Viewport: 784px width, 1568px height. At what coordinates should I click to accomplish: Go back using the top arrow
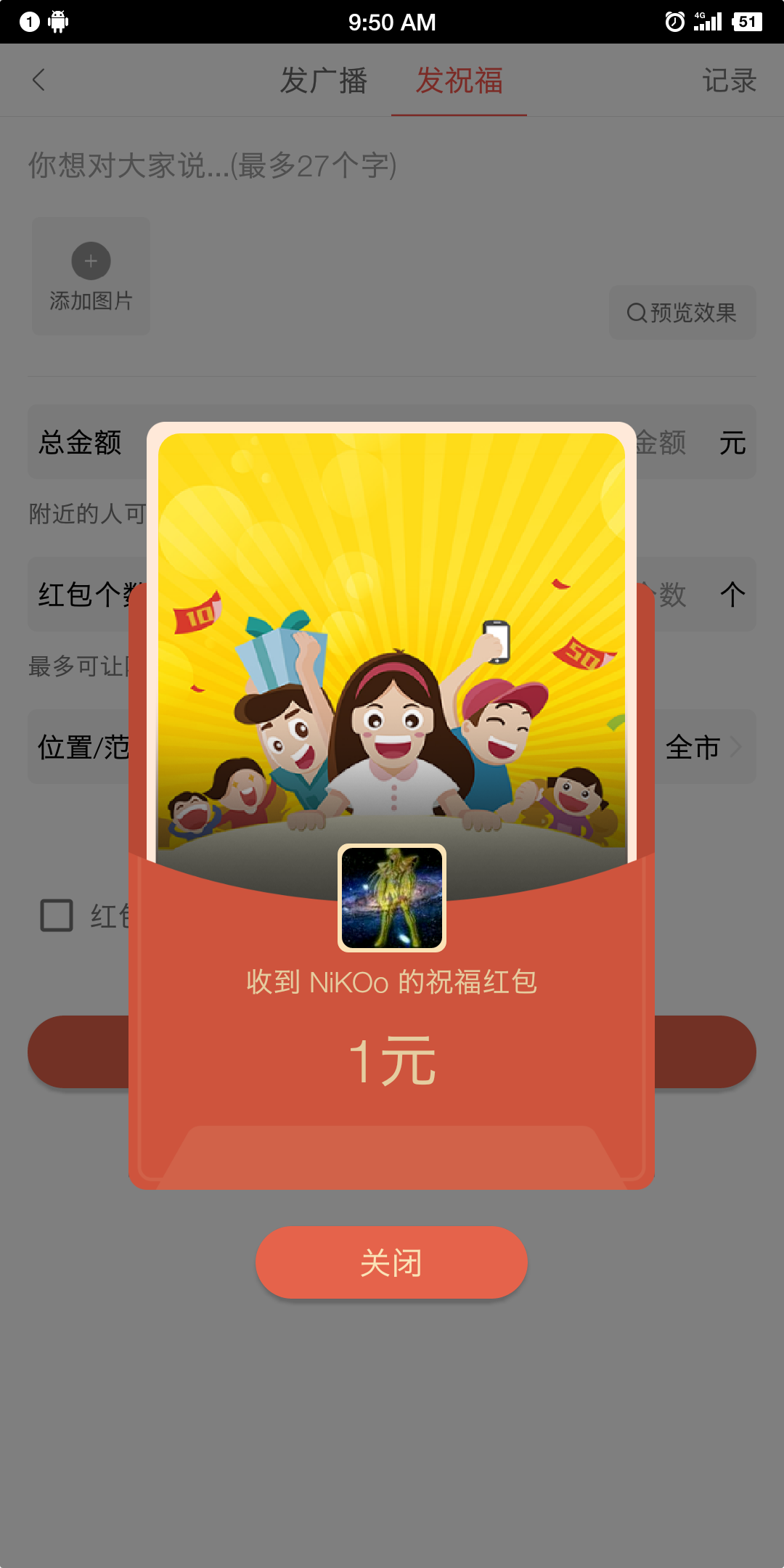(x=39, y=80)
